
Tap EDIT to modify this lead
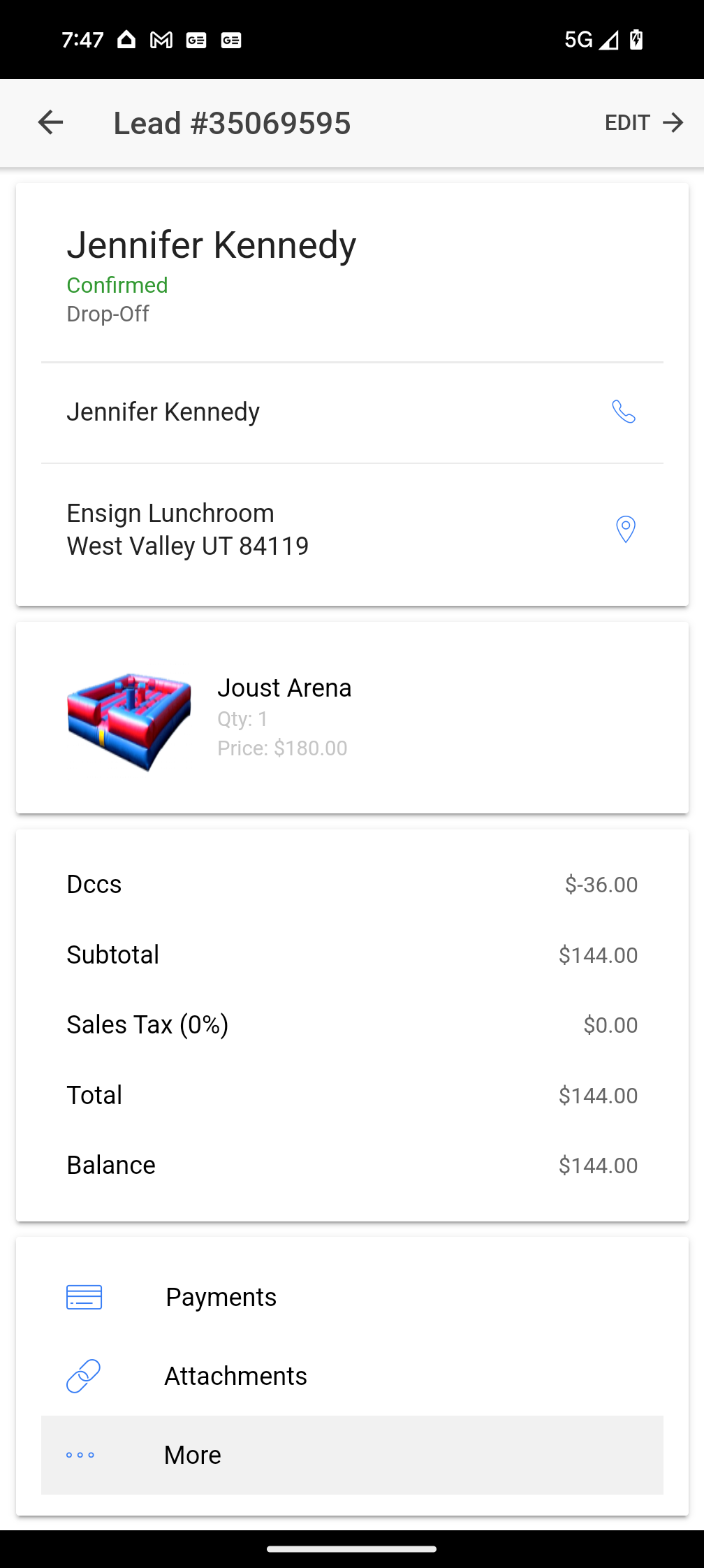point(643,123)
